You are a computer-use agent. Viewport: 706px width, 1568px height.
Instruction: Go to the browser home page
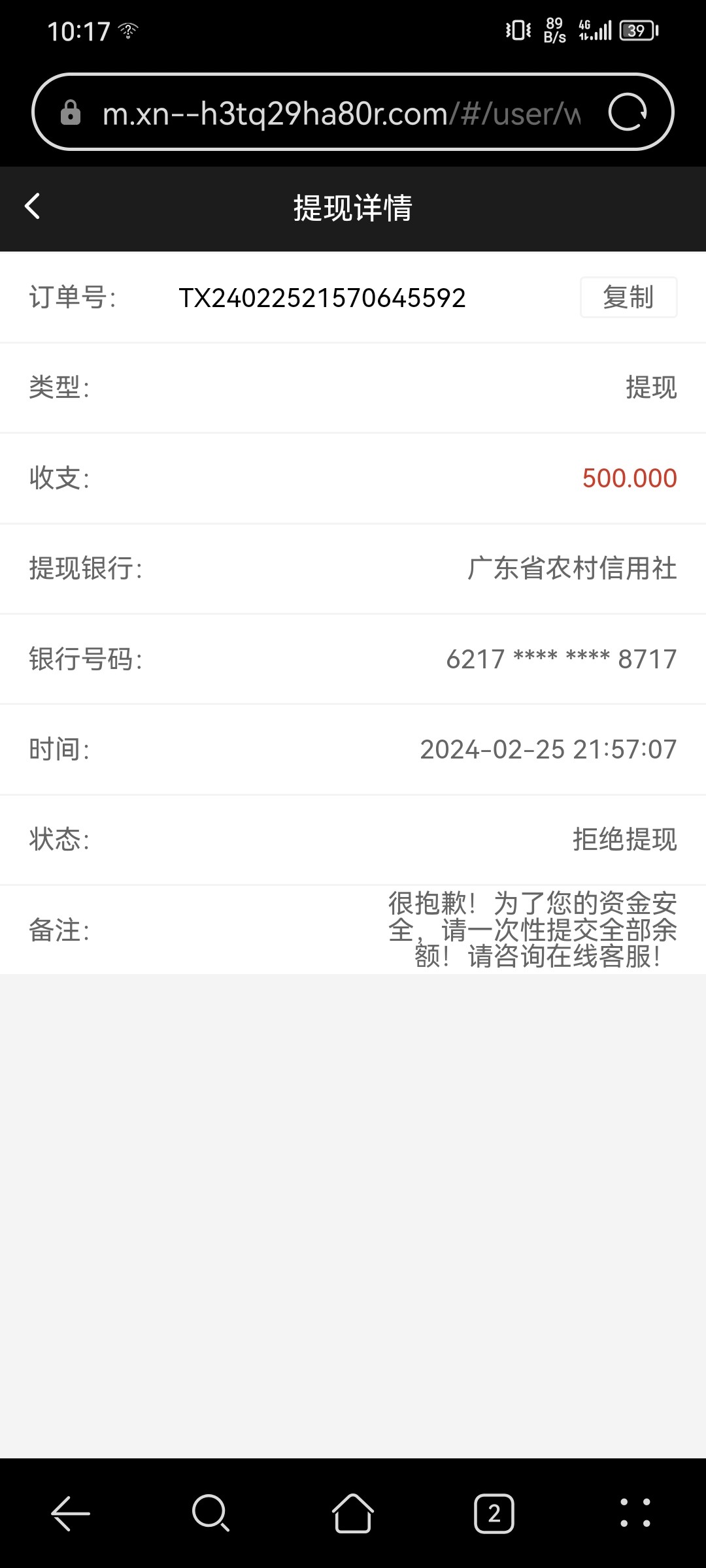(x=353, y=1513)
